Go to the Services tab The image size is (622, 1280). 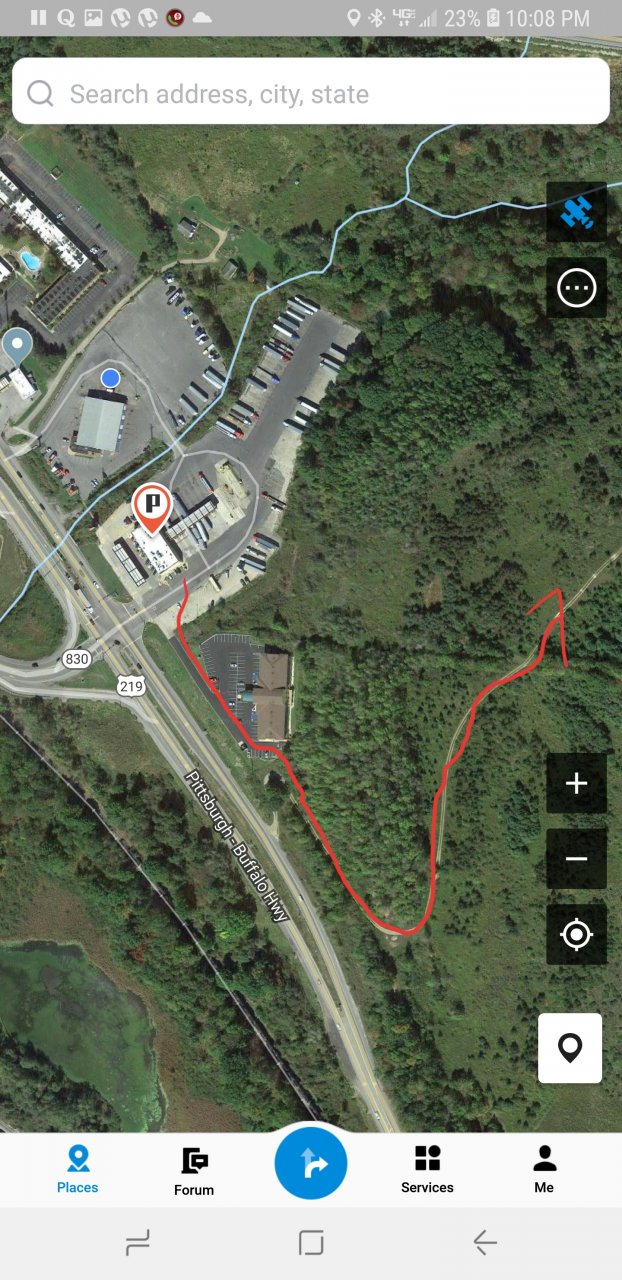427,1169
